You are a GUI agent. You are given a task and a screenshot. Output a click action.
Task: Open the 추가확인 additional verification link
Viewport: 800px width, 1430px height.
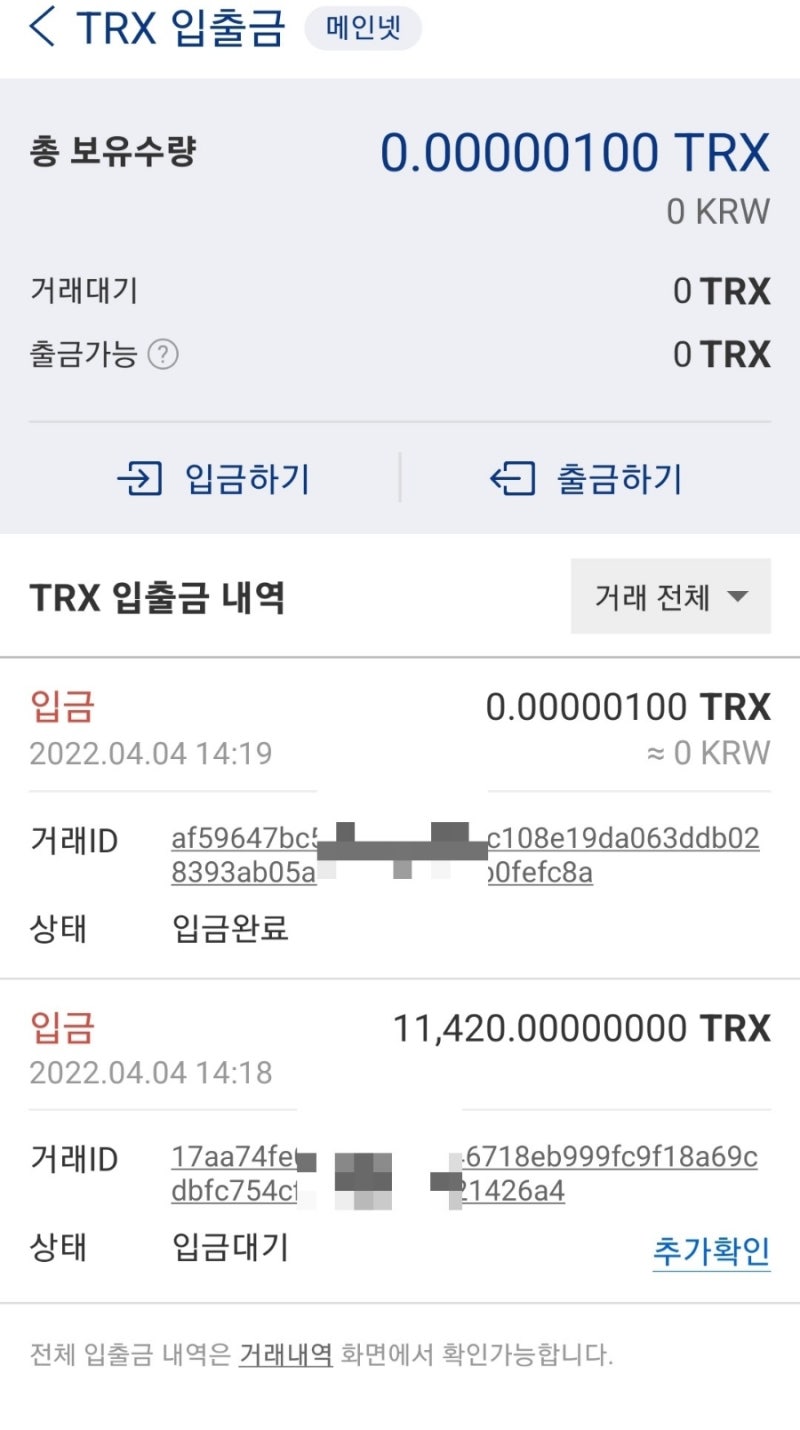coord(712,1248)
